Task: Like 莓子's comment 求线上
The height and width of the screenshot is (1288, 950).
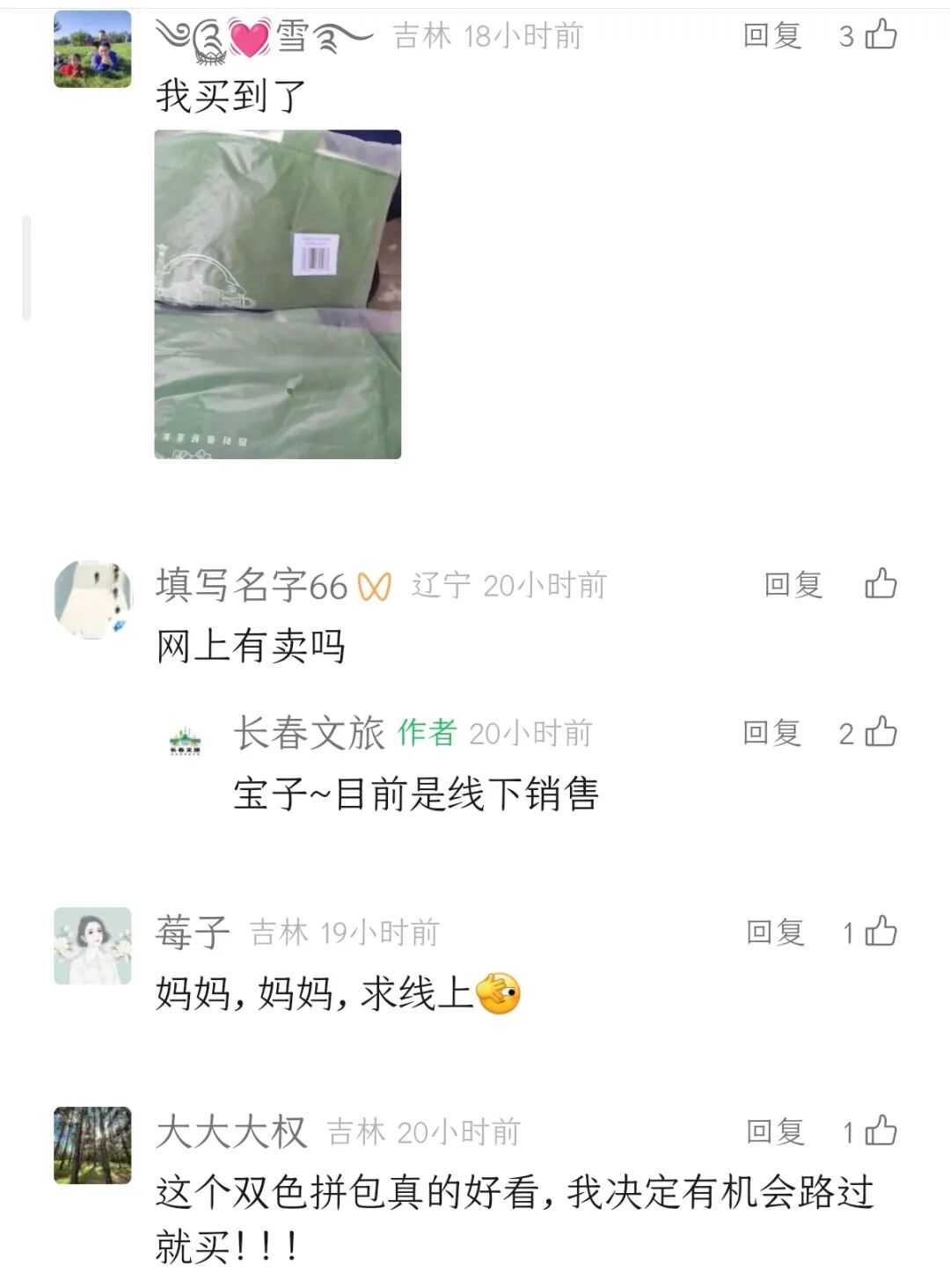Action: pyautogui.click(x=880, y=933)
